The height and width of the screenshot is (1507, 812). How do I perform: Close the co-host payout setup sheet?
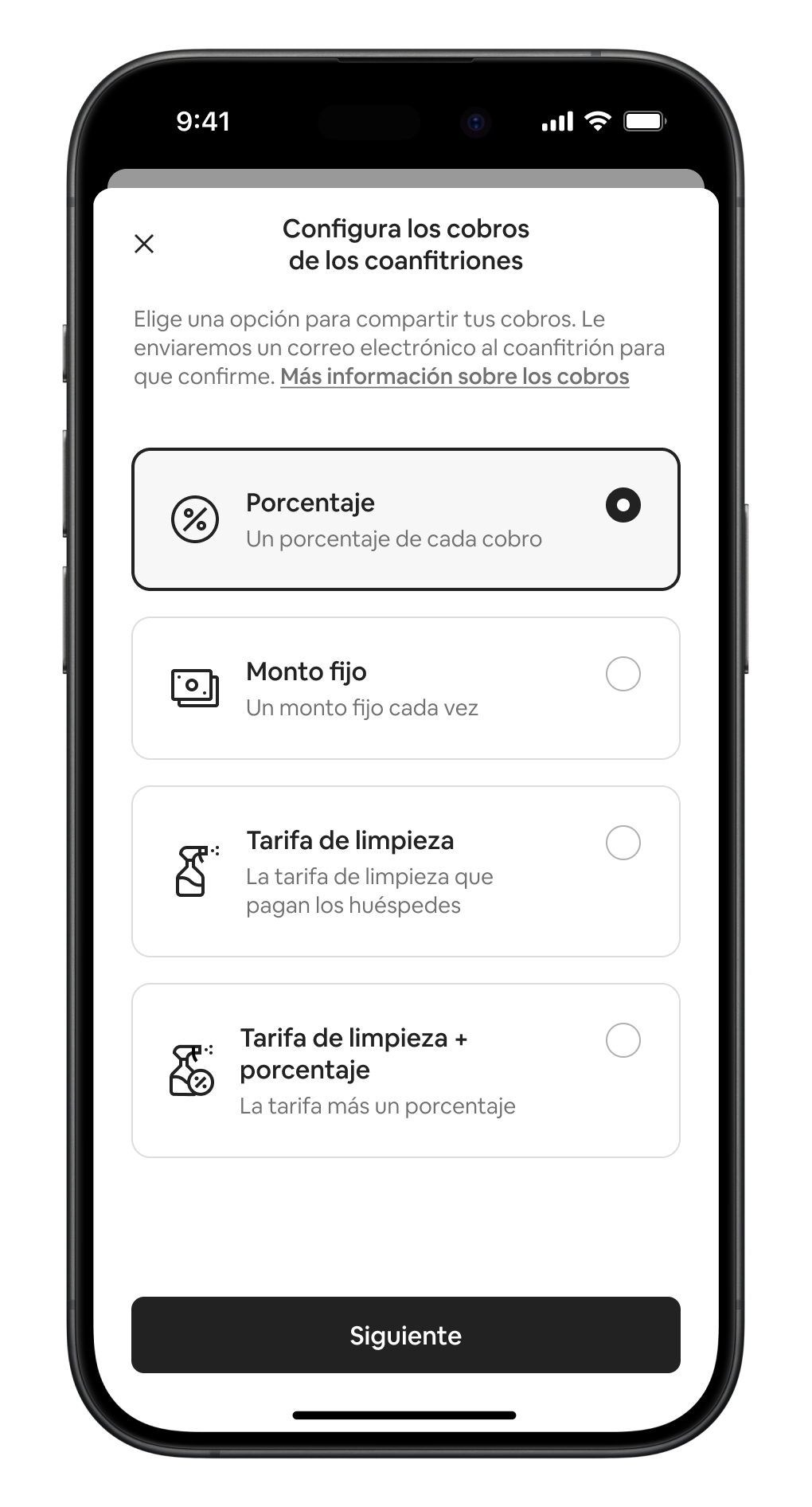point(144,244)
